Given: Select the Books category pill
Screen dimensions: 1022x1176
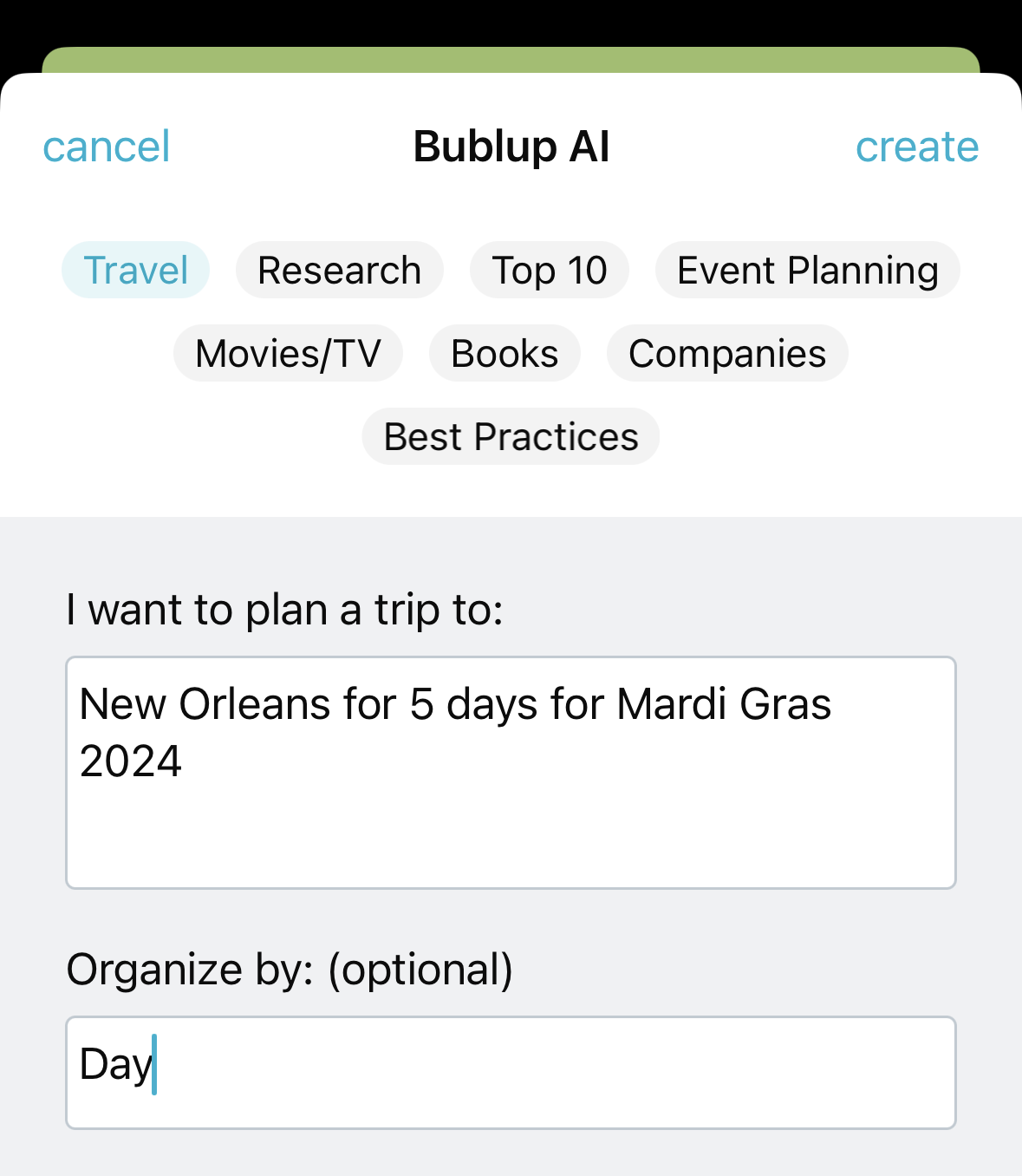Looking at the screenshot, I should 504,353.
